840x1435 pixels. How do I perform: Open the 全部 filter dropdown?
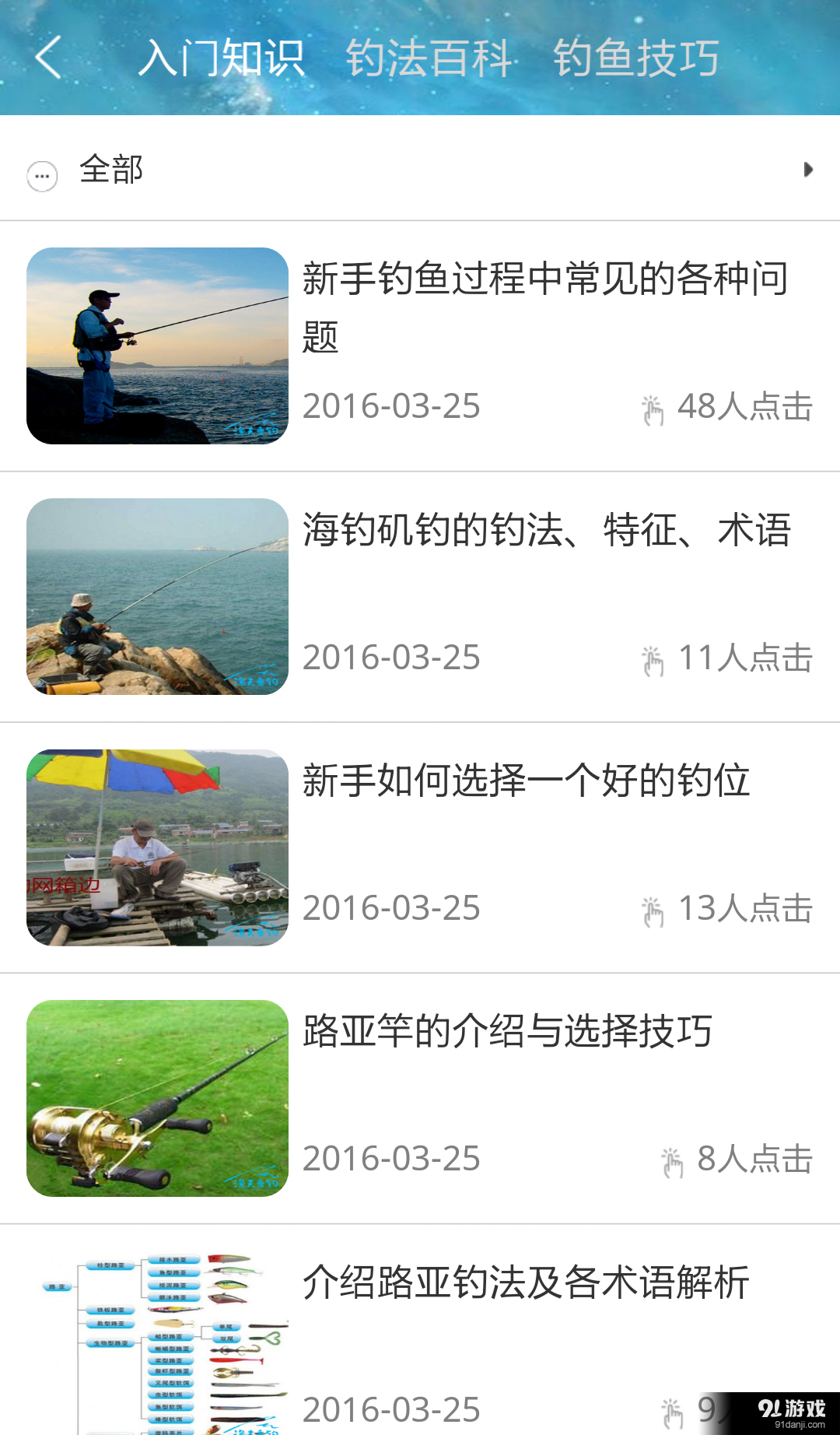click(x=111, y=170)
